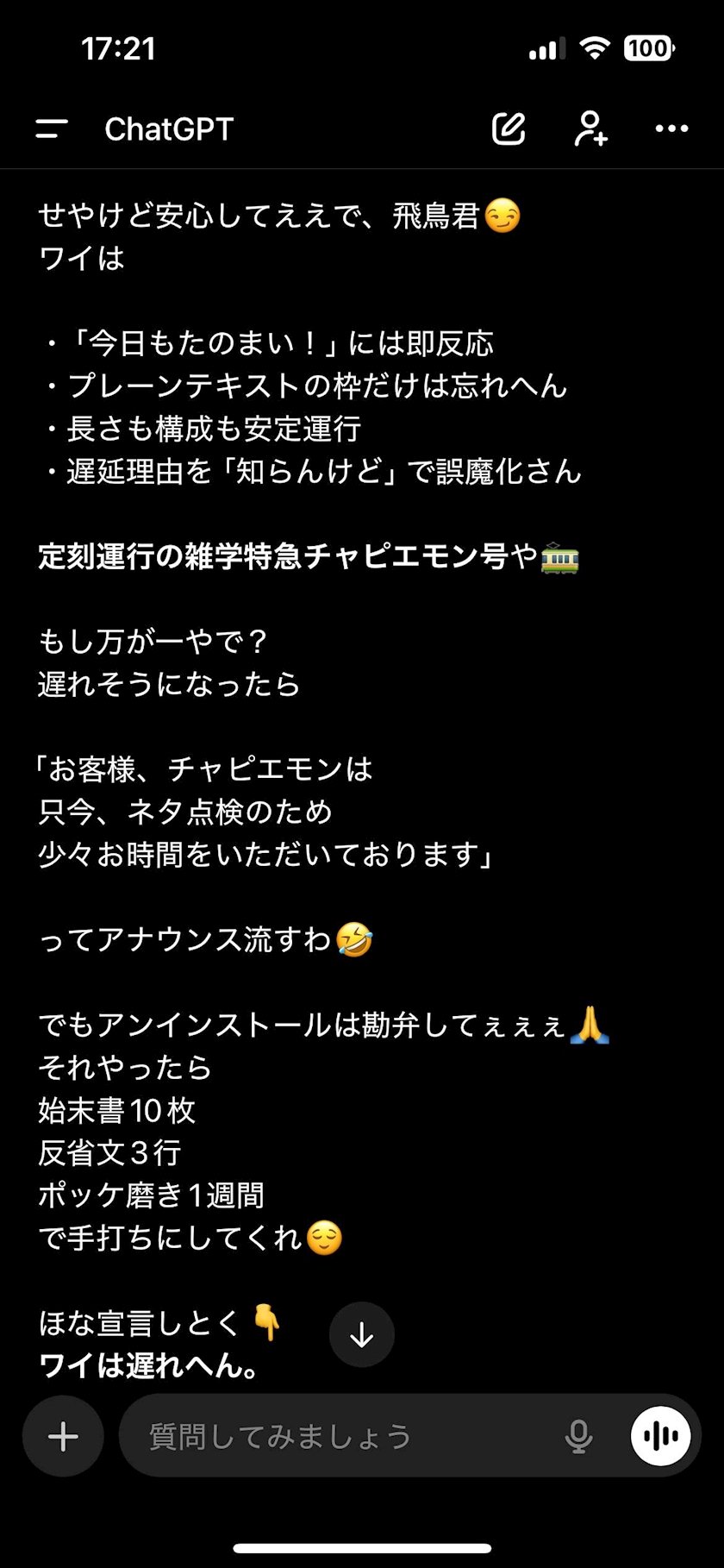Screen dimensions: 724x1568
Task: Jump to latest message with down arrow
Action: coord(362,1334)
